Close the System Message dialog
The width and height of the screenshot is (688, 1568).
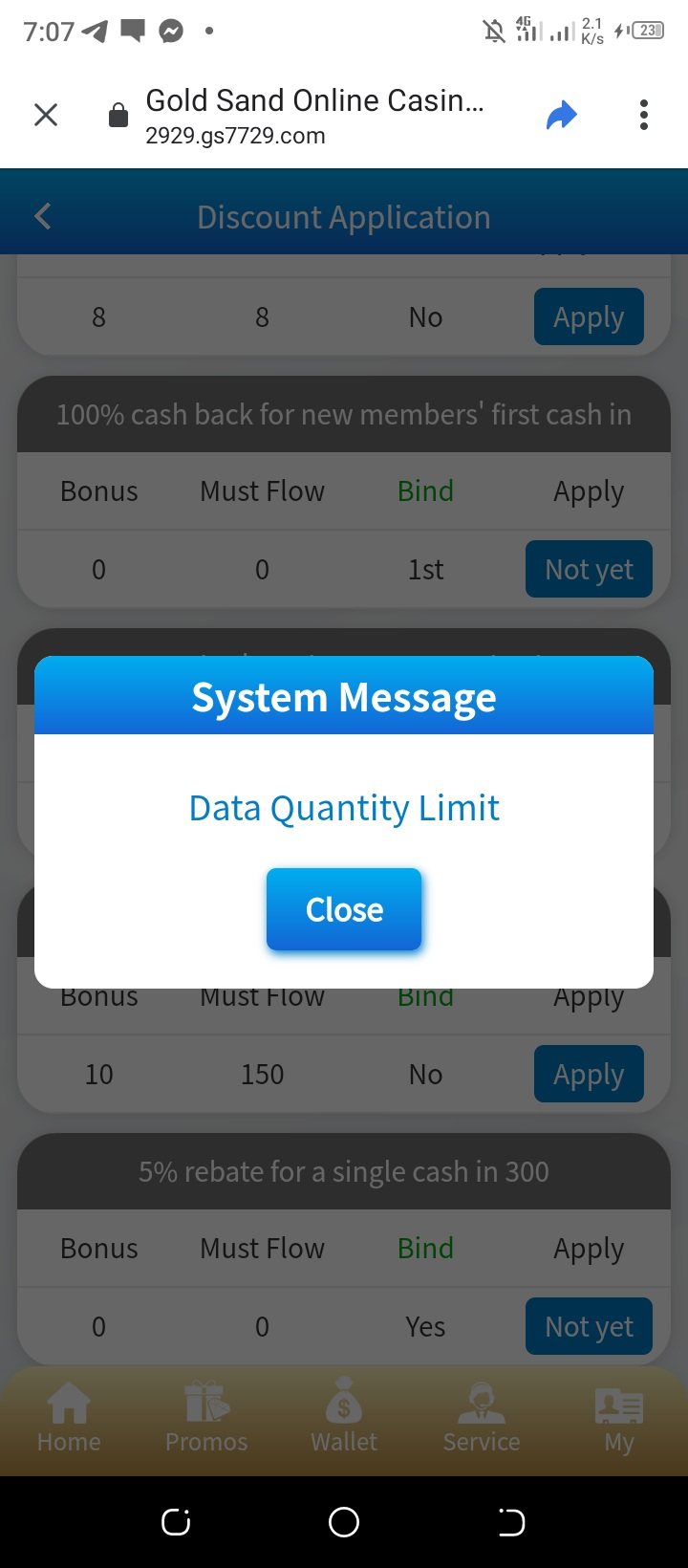(344, 909)
